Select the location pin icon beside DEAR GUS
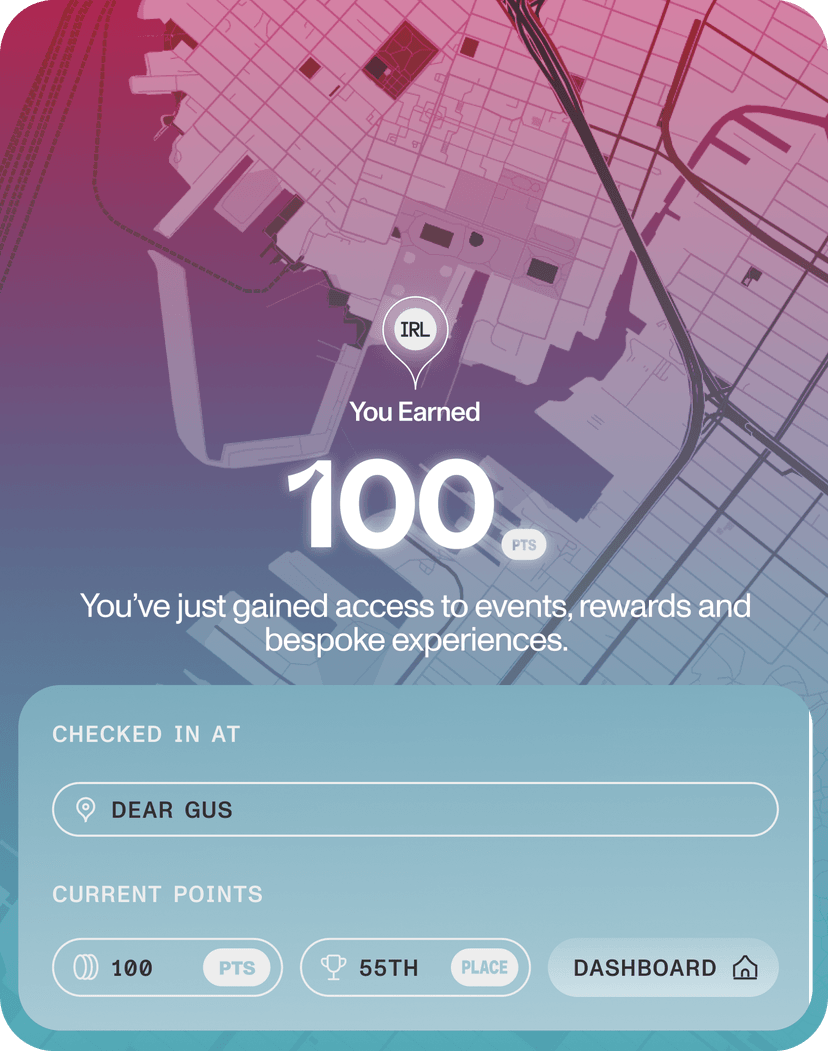Image resolution: width=828 pixels, height=1051 pixels. pos(84,809)
